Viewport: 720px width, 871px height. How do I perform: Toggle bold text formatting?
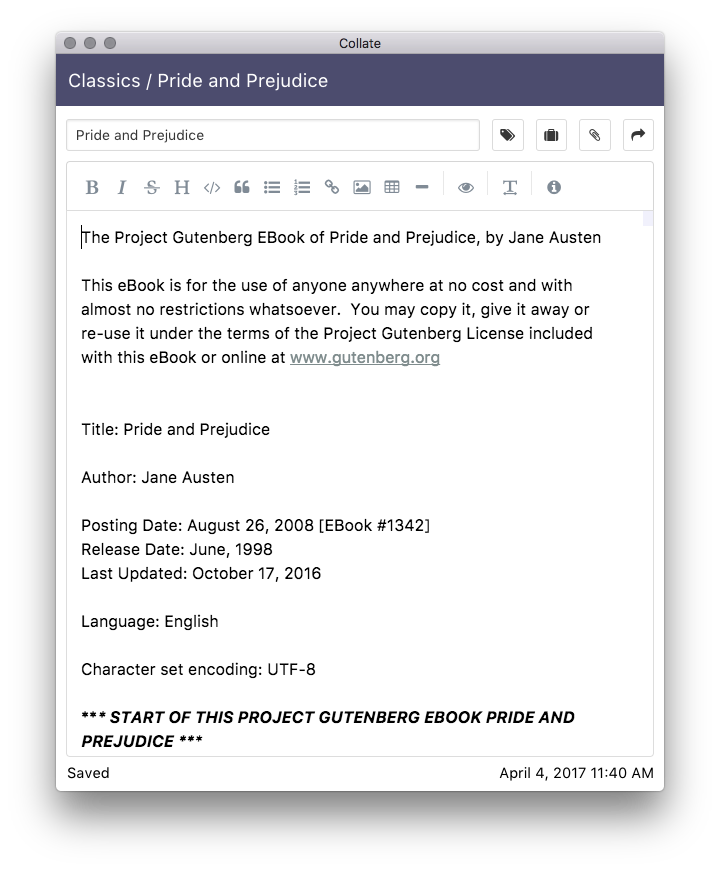(91, 186)
